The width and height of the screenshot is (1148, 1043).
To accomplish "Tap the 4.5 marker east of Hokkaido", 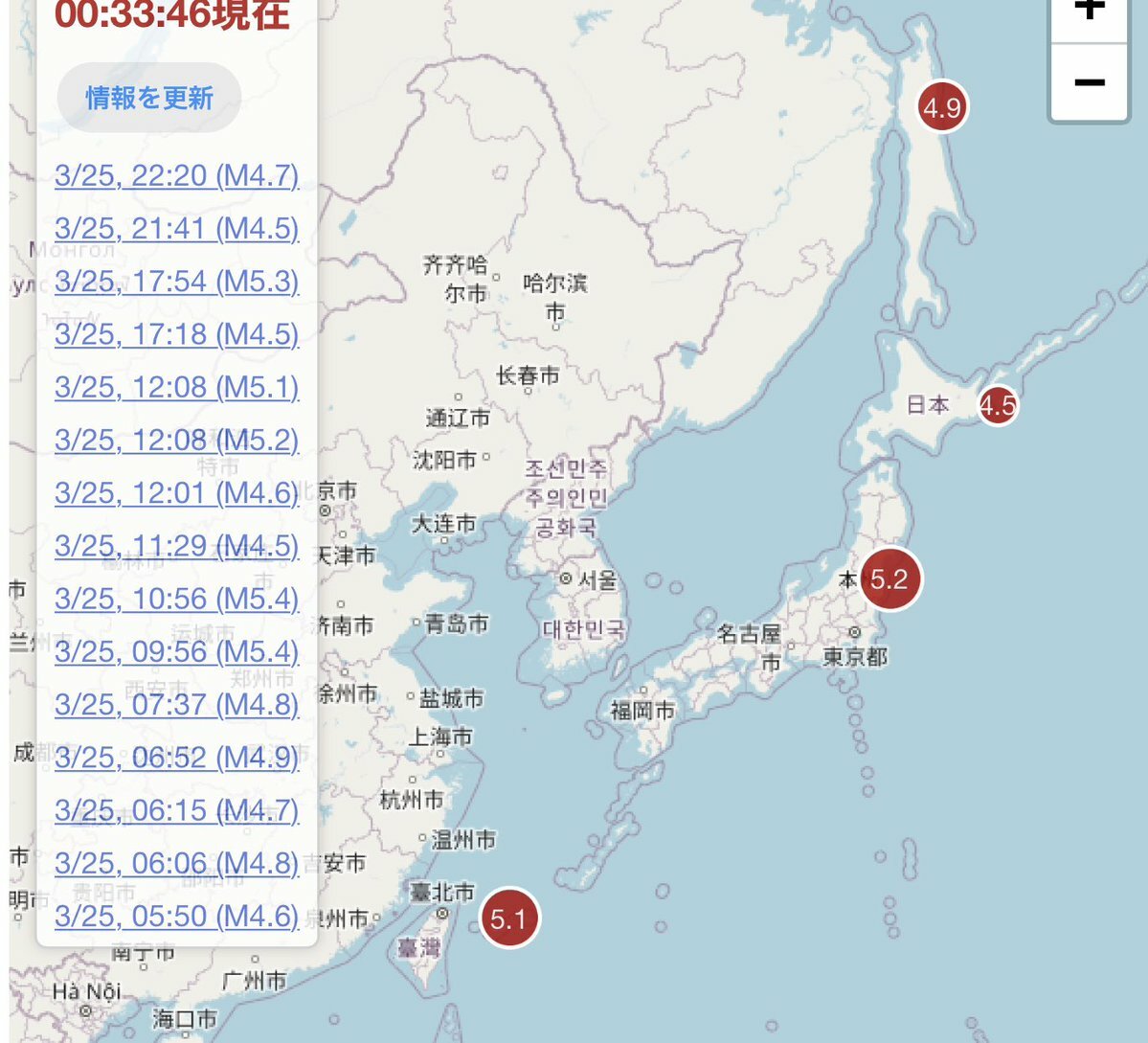I will 997,405.
